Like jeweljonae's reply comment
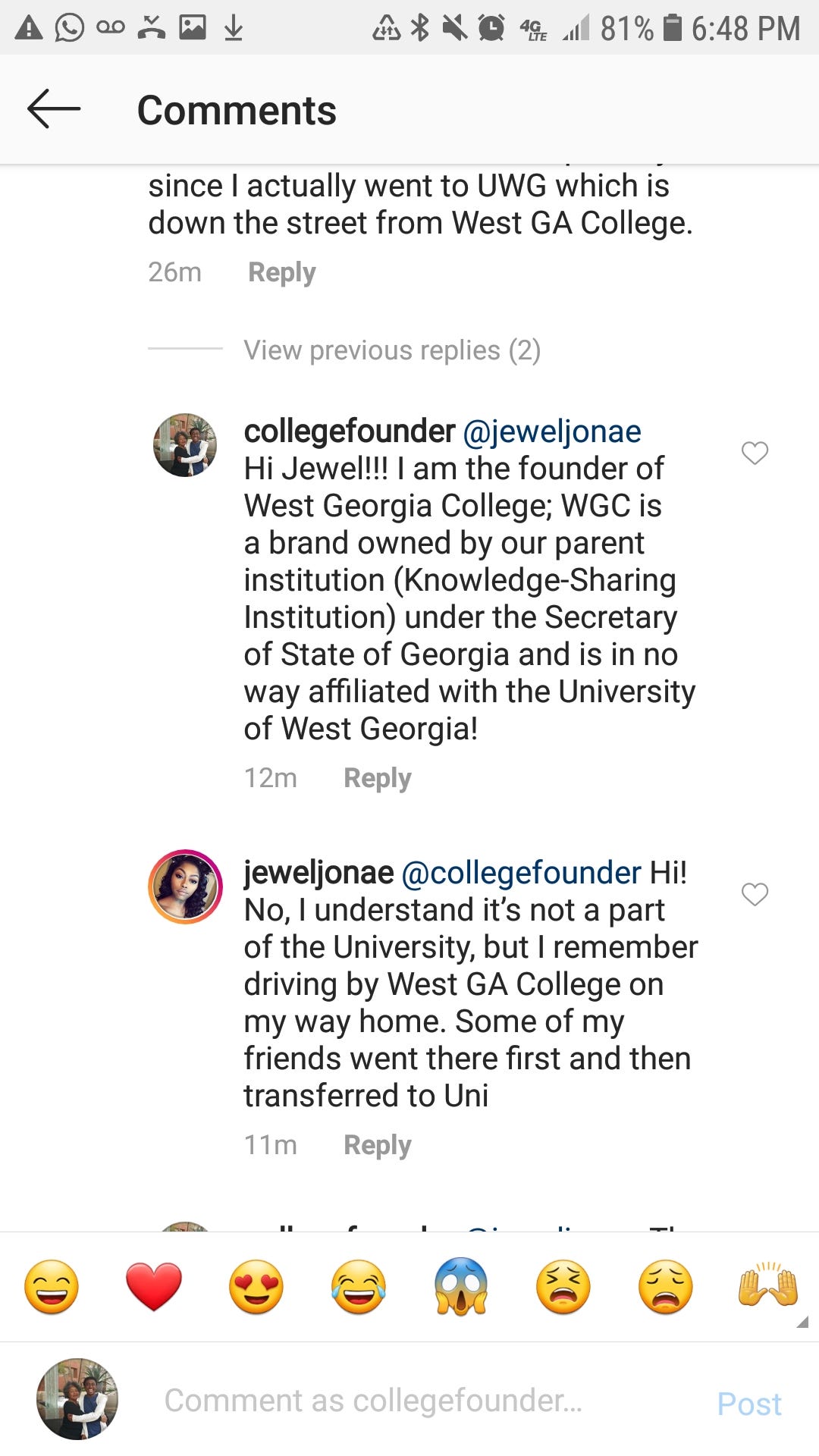 pos(755,895)
